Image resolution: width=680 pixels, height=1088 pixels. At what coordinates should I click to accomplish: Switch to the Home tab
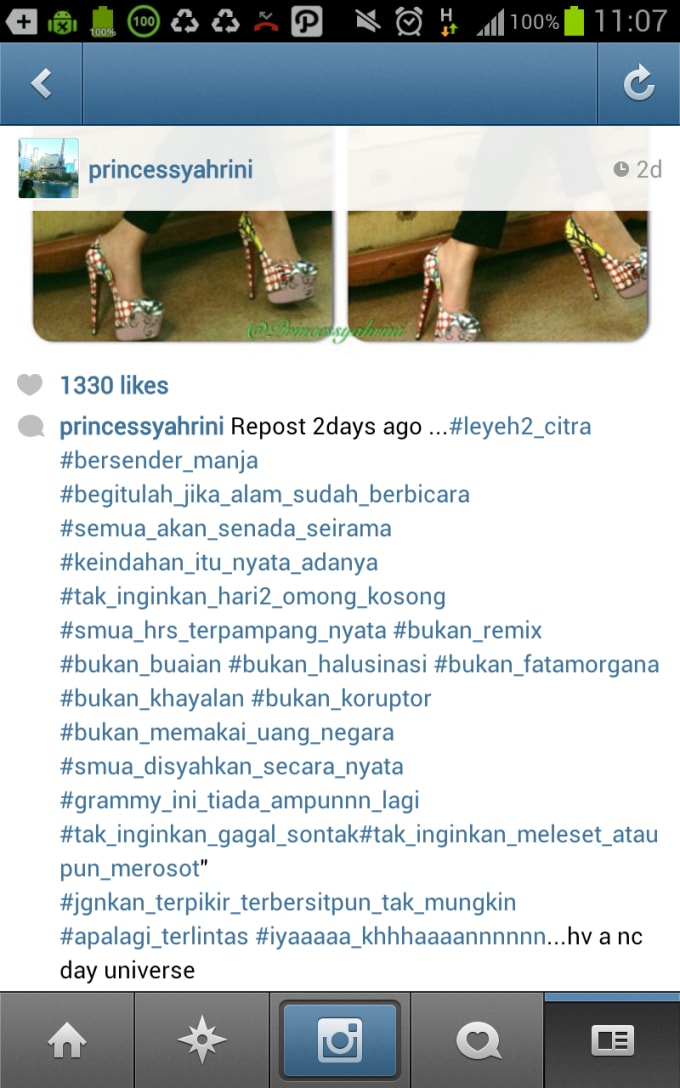tap(67, 1041)
